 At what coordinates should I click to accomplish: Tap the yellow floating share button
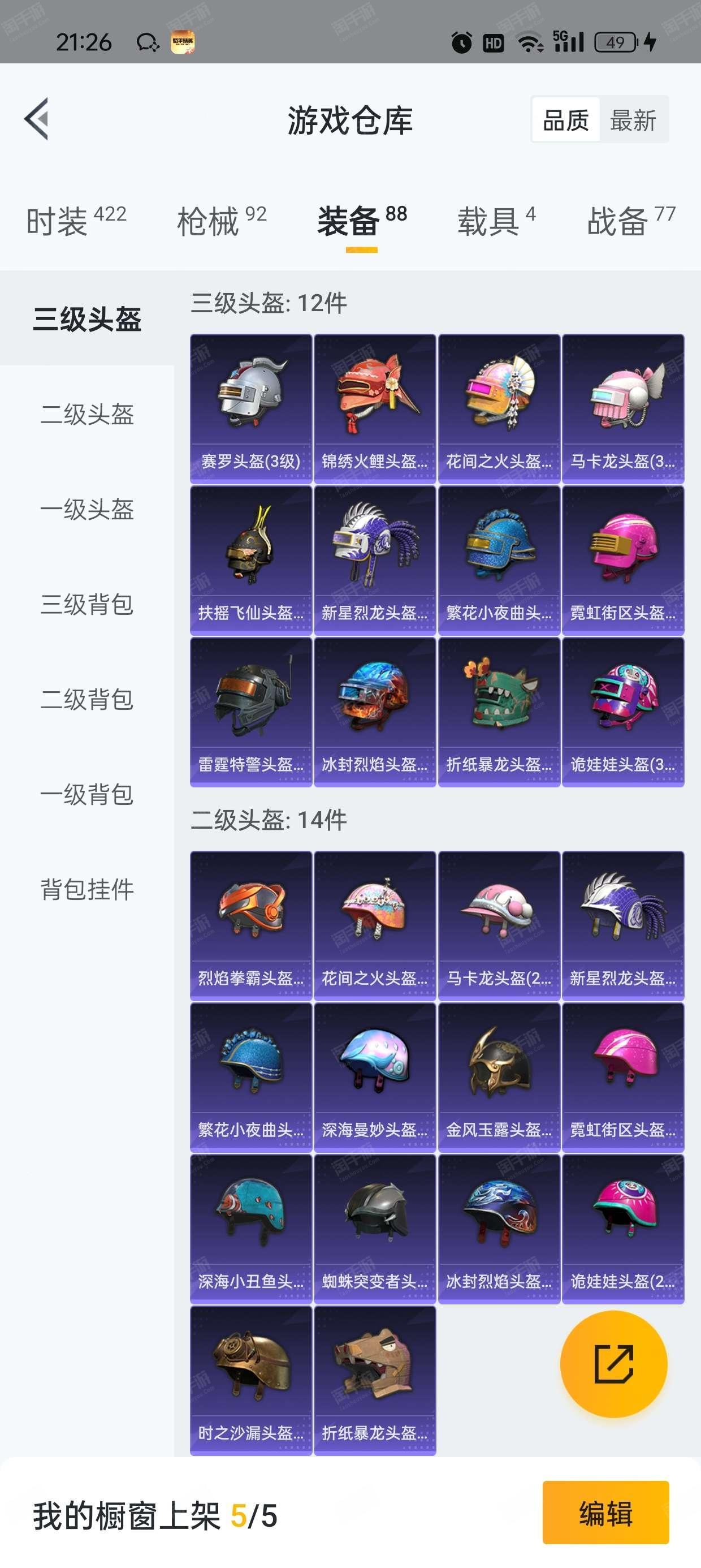pos(613,1363)
